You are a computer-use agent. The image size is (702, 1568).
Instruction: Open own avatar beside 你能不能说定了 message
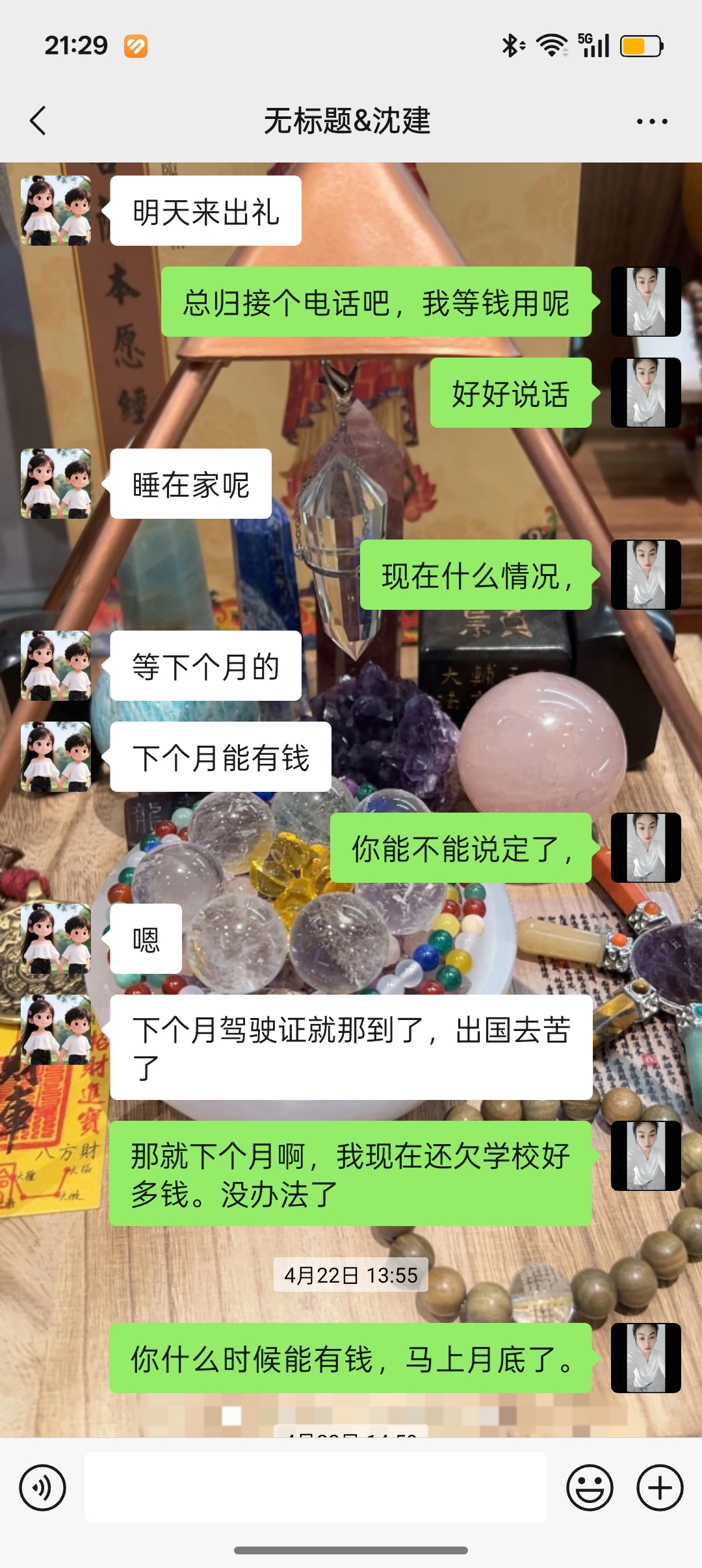tap(645, 848)
